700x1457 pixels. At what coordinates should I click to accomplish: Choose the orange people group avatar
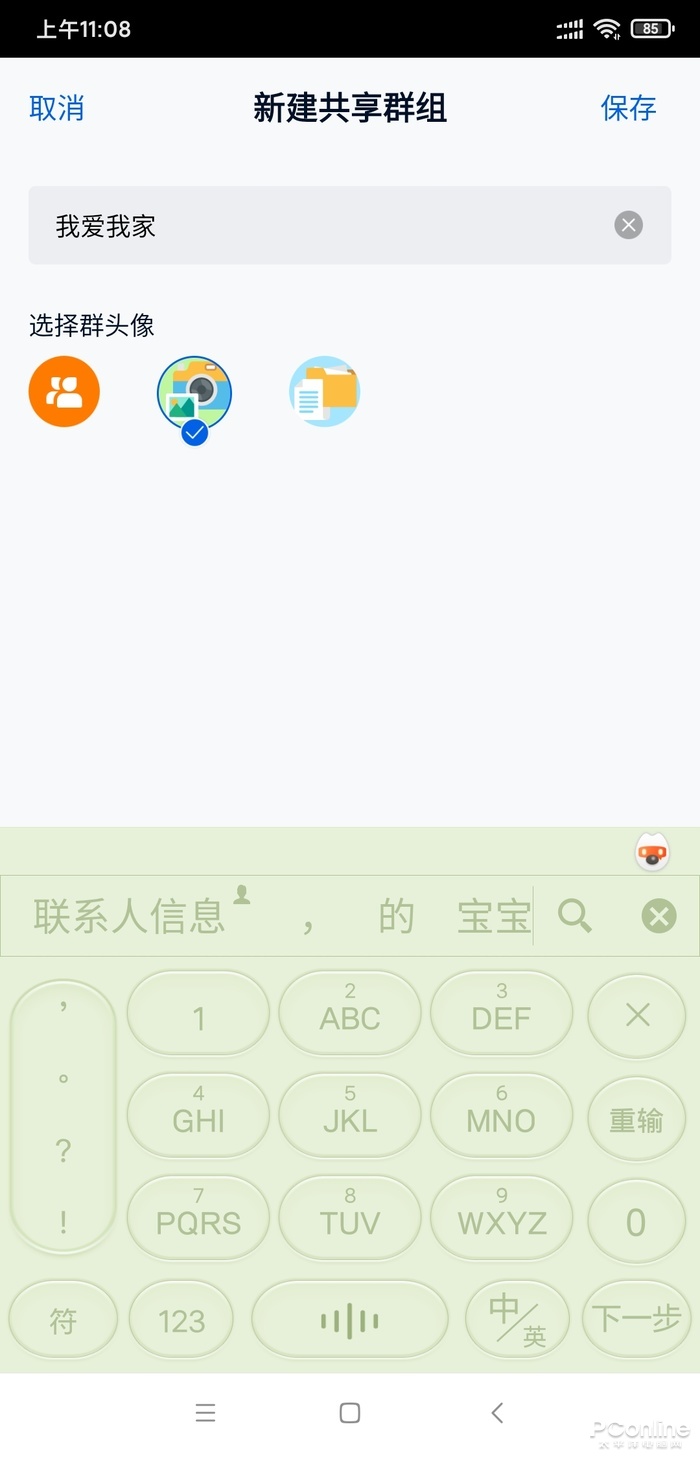(x=64, y=392)
